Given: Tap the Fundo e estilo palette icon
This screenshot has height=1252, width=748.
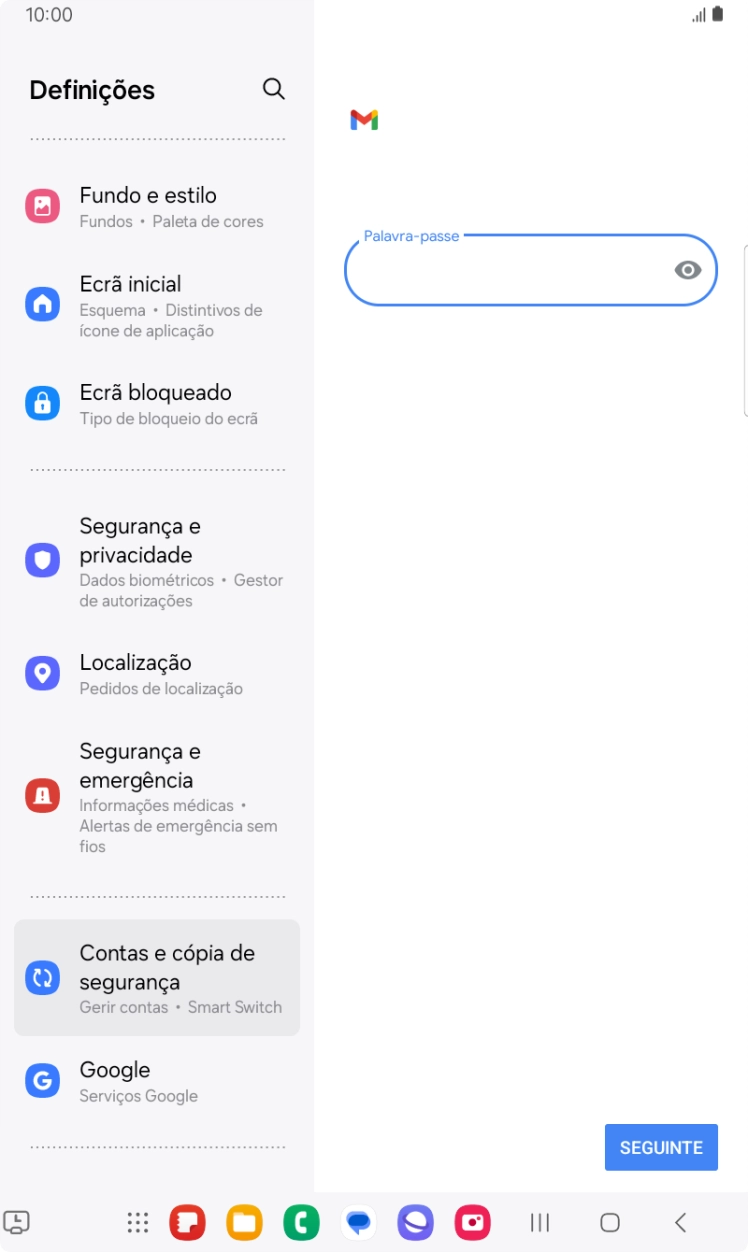Looking at the screenshot, I should tap(42, 205).
